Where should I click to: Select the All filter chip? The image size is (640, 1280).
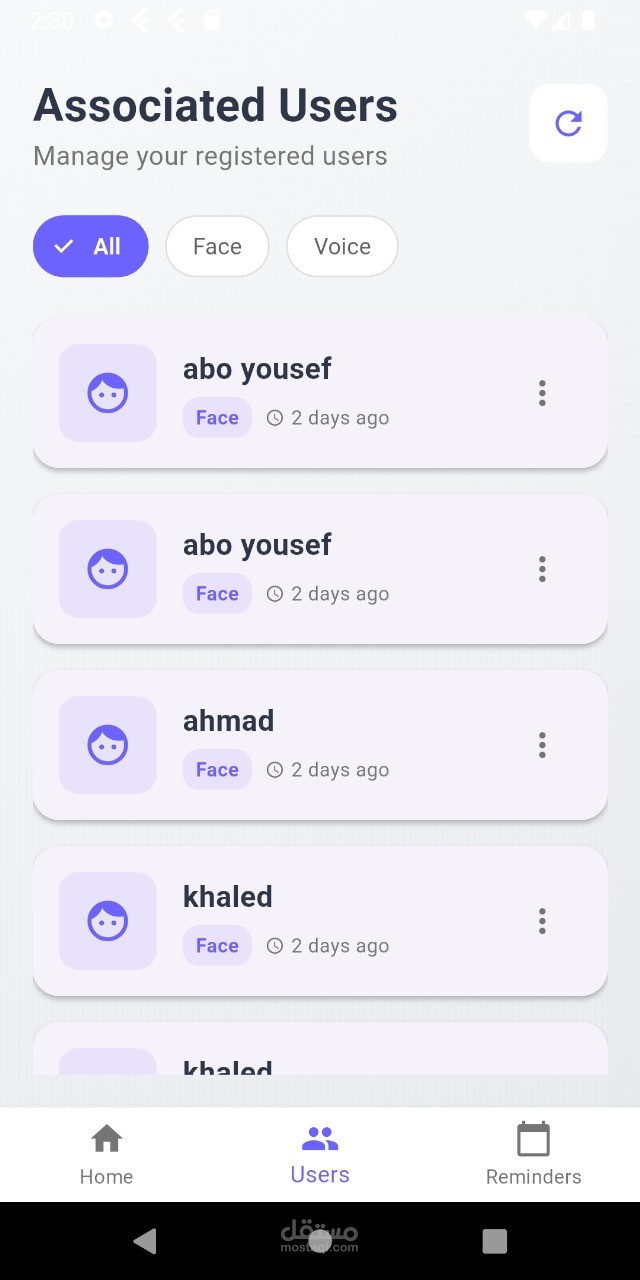91,246
